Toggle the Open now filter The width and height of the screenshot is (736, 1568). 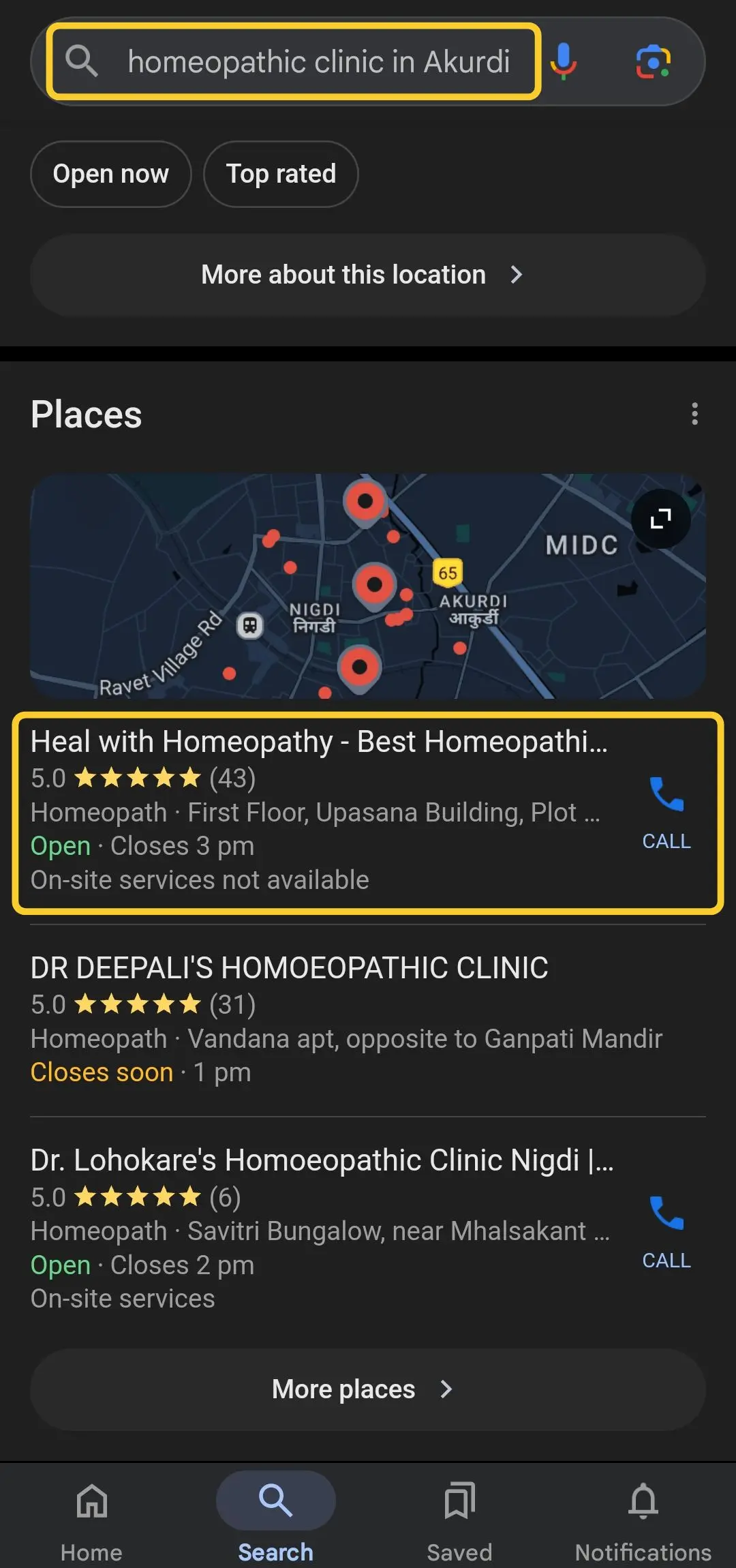tap(110, 174)
